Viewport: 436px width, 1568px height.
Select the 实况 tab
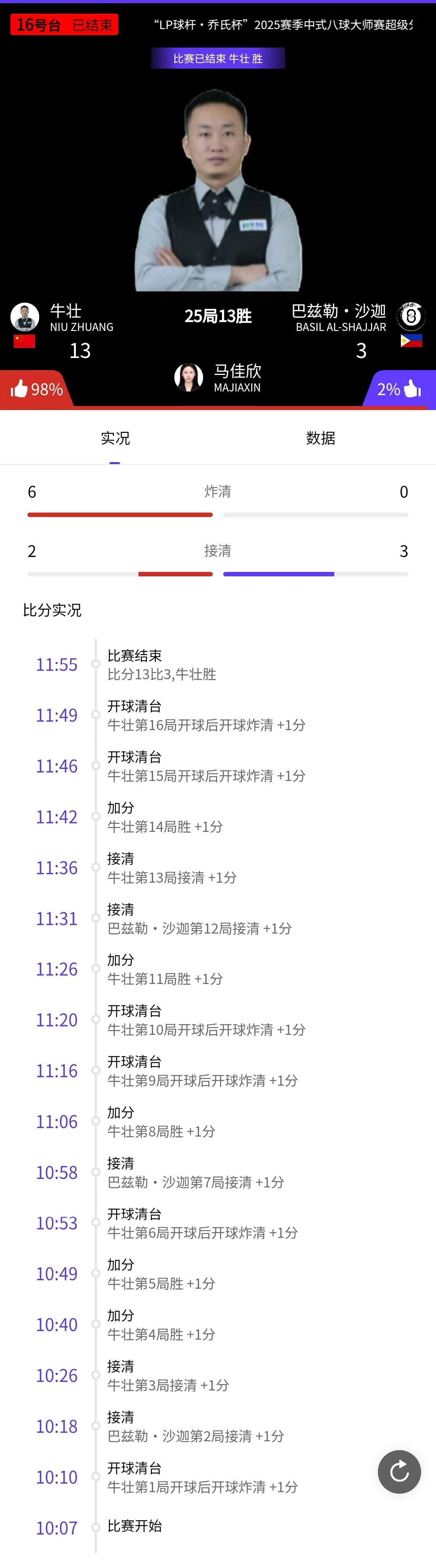115,438
